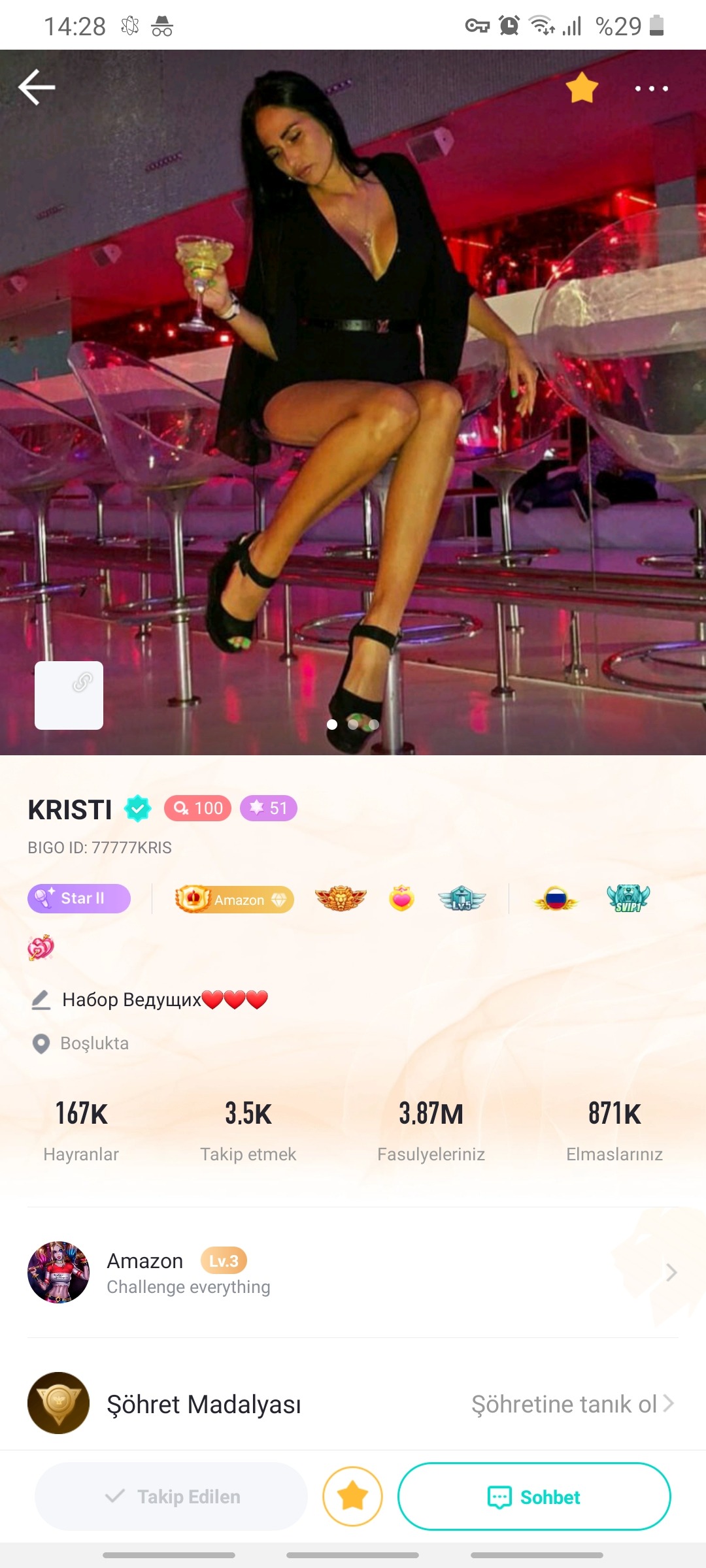Image resolution: width=706 pixels, height=1568 pixels.
Task: Open the 3.87M Fasulyeleriniz stat
Action: (431, 1129)
